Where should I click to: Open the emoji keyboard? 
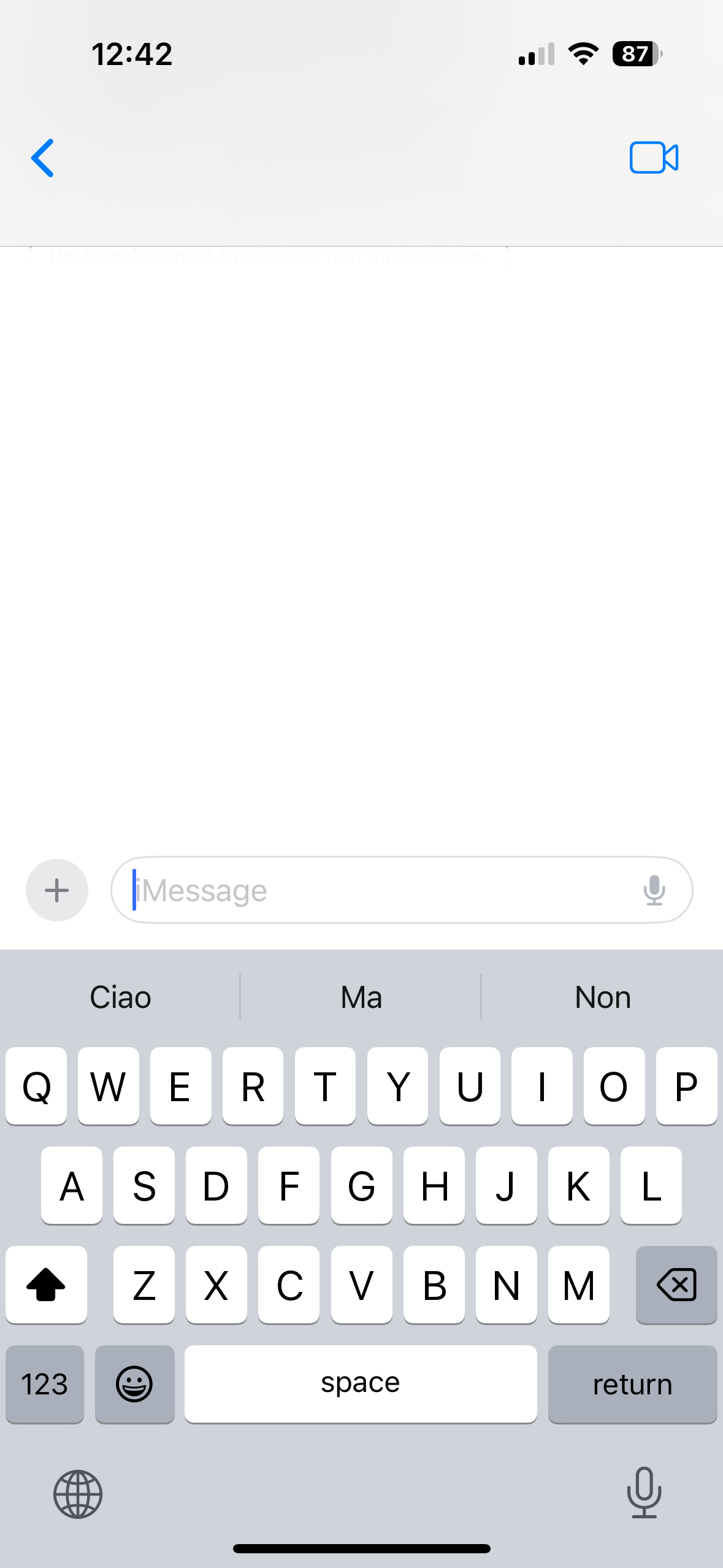pos(134,1384)
